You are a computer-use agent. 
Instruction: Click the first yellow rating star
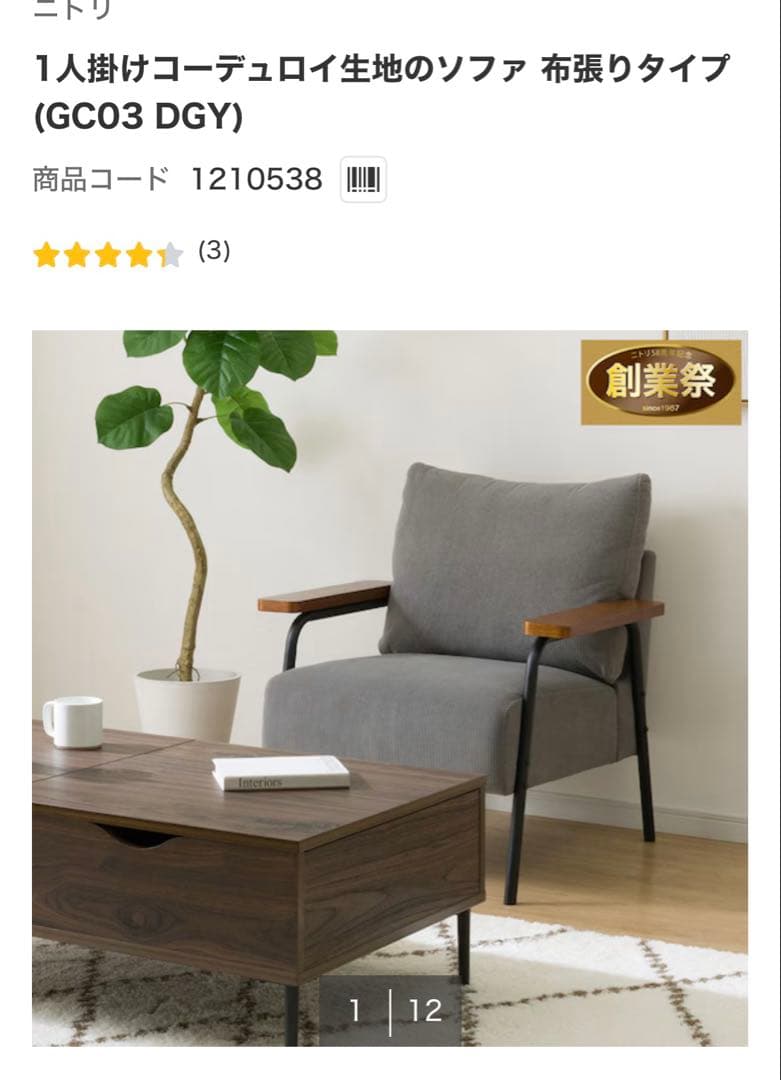(x=47, y=255)
